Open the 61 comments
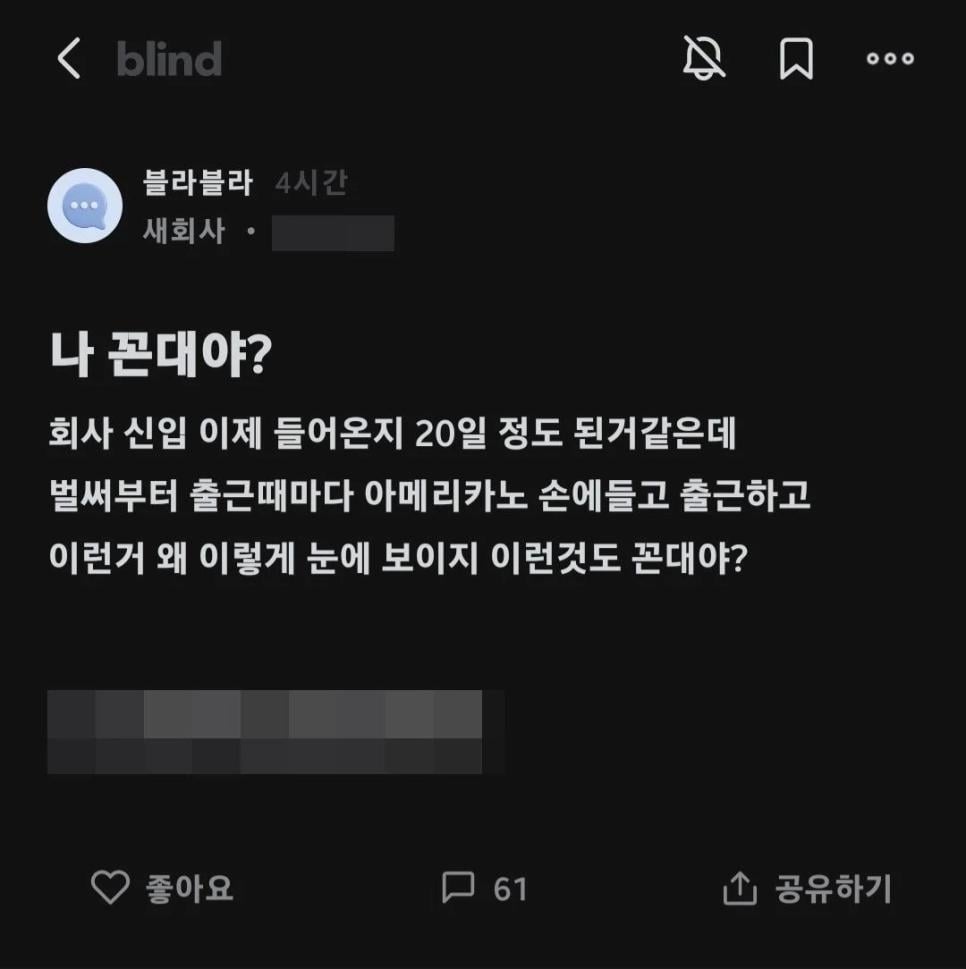 tap(484, 887)
